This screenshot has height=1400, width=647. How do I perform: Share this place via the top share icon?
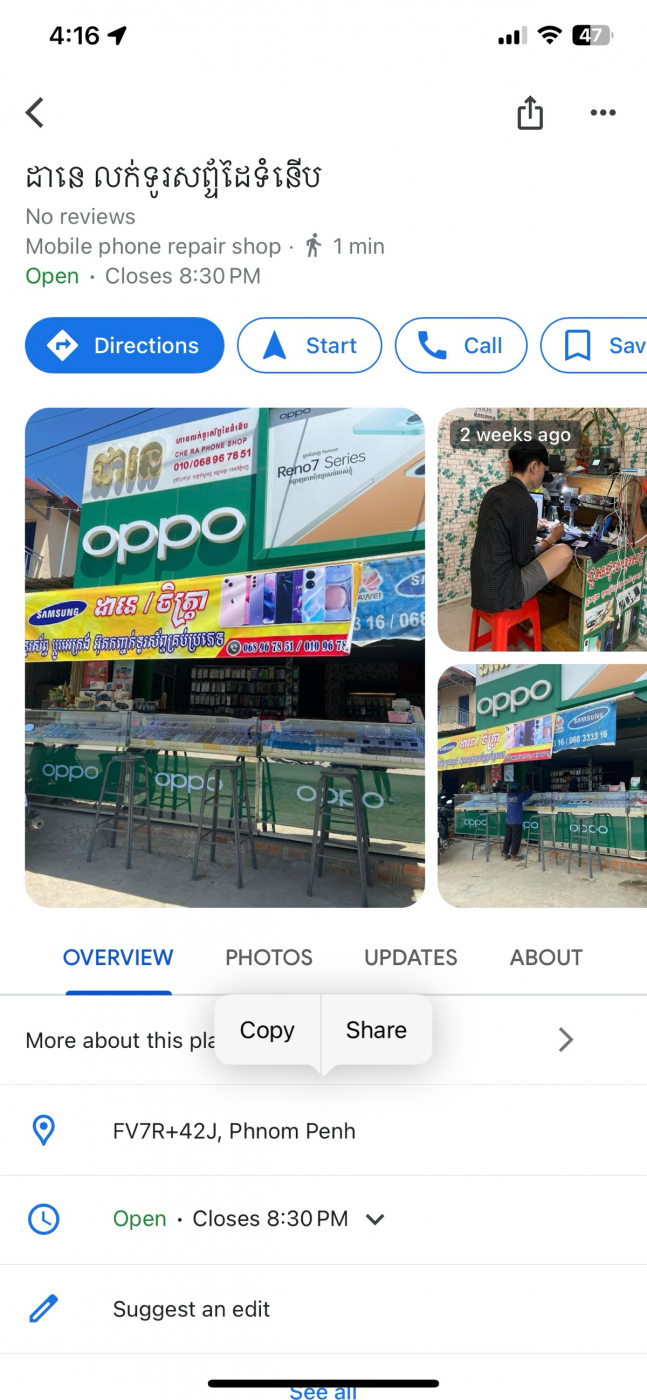coord(530,113)
